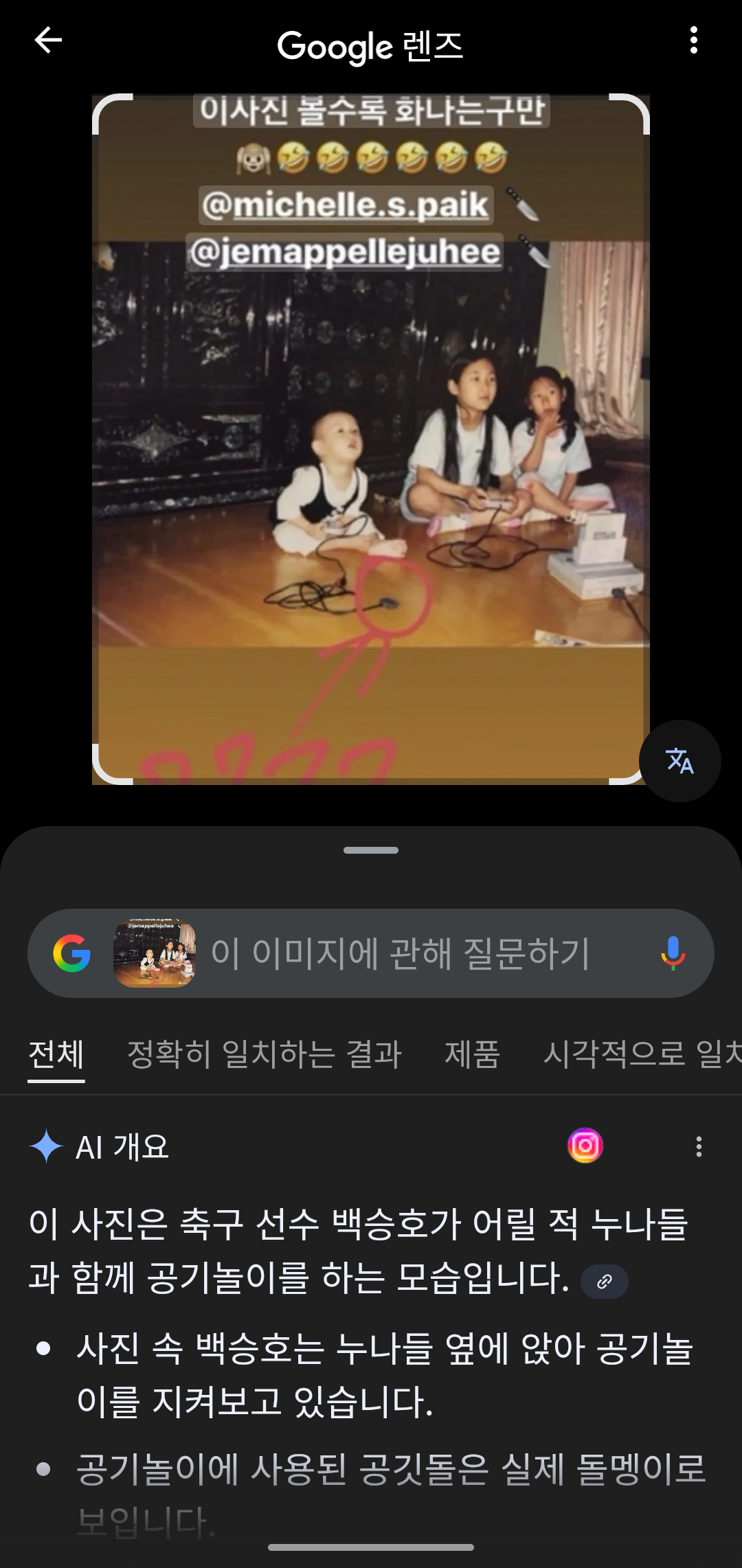Image resolution: width=742 pixels, height=1568 pixels.
Task: Select the 전체 tab
Action: [x=56, y=1054]
